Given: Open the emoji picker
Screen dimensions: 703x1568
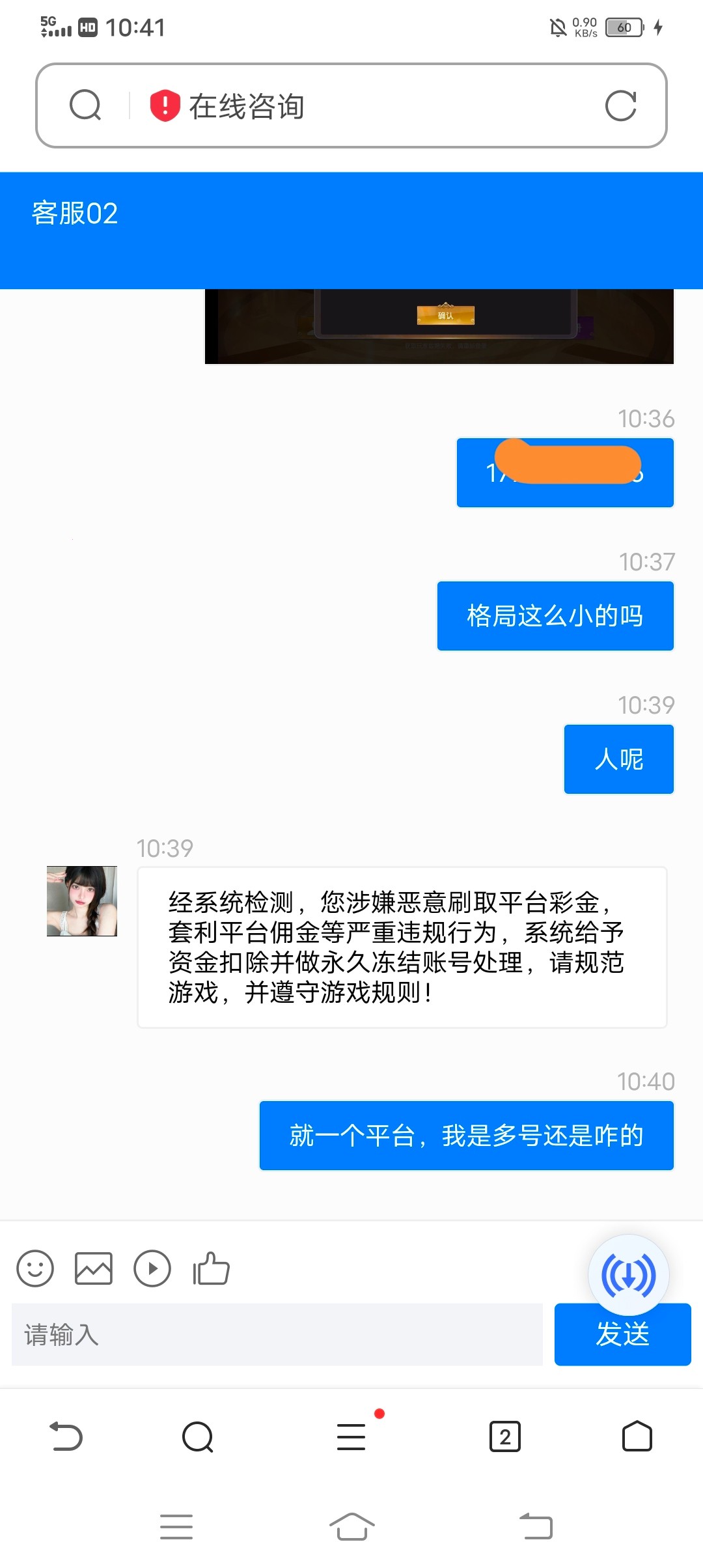Looking at the screenshot, I should (x=35, y=1268).
